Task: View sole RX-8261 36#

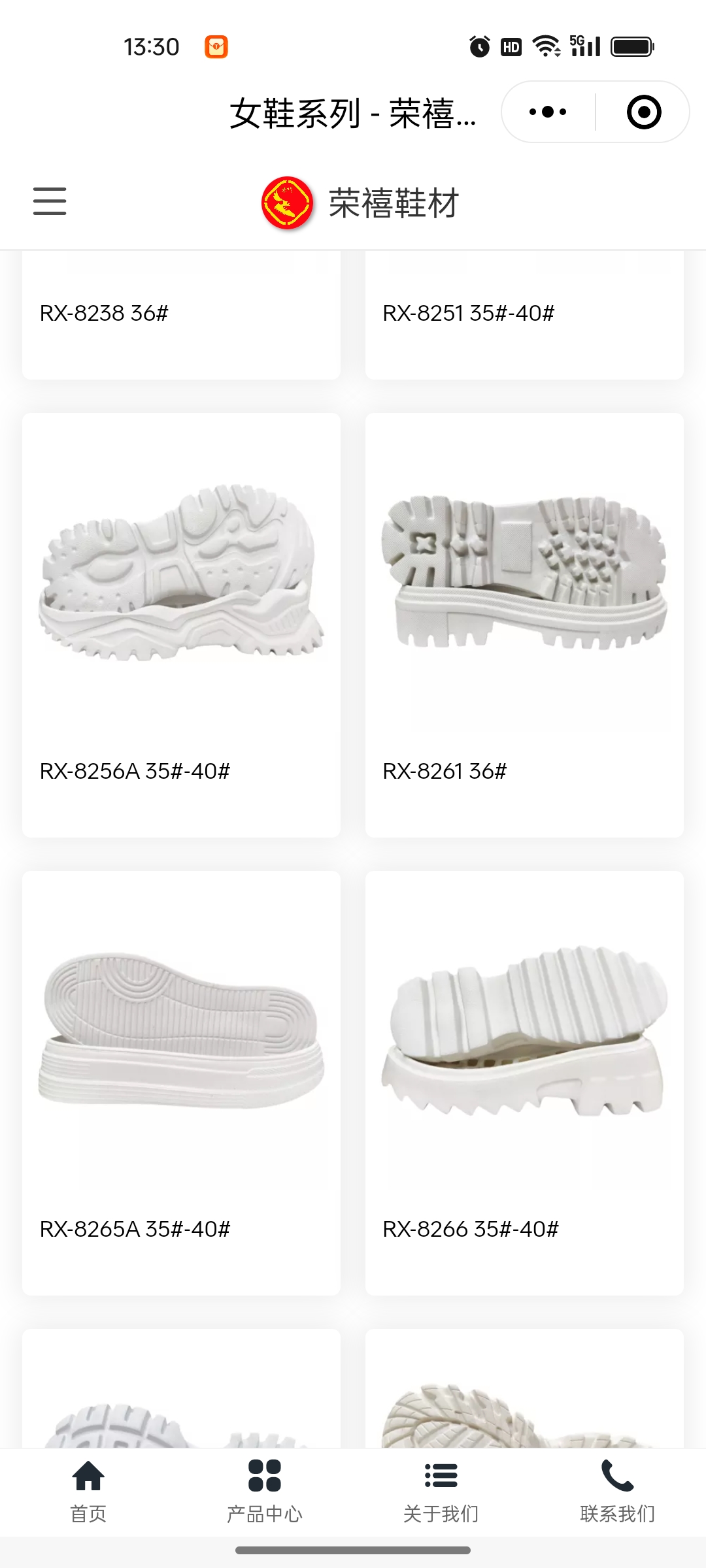Action: 524,624
